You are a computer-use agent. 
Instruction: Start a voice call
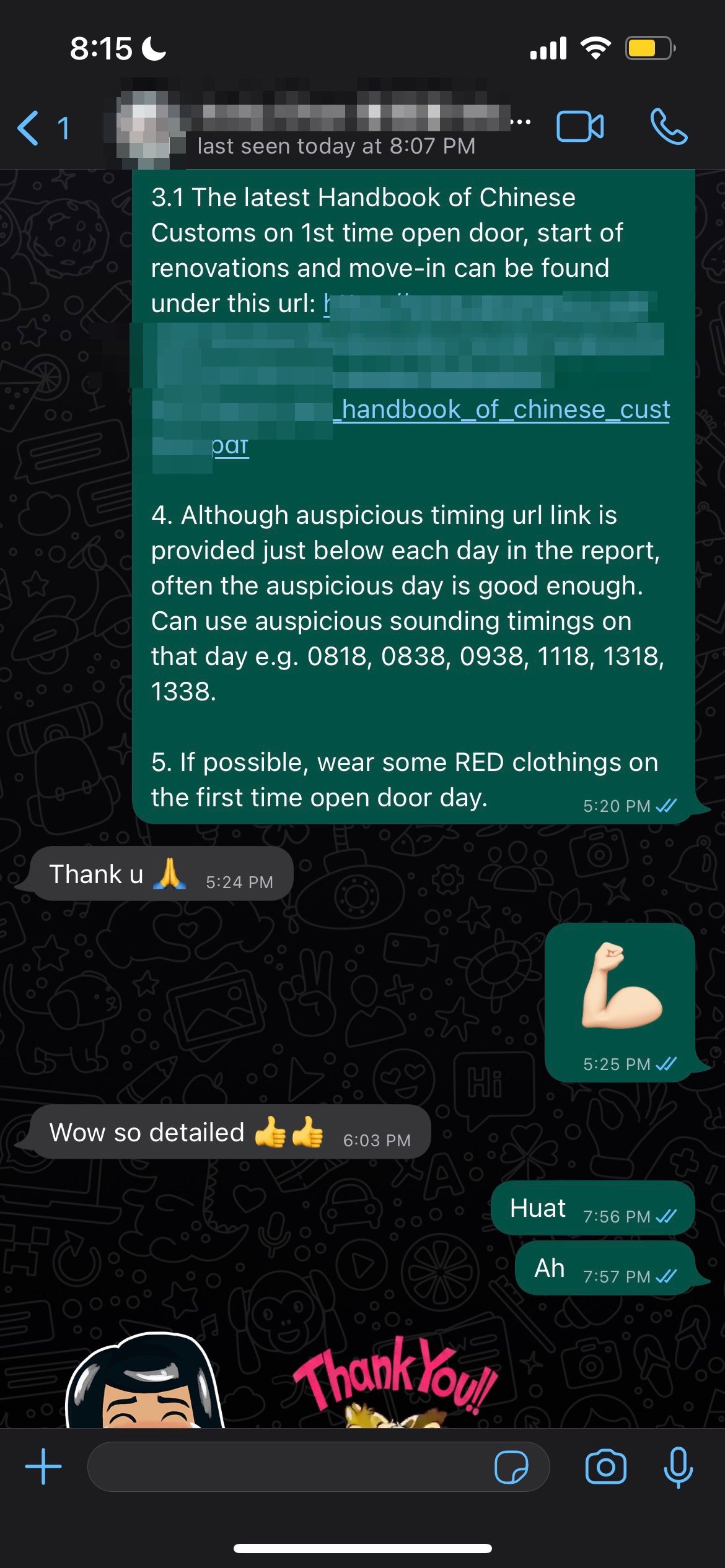click(x=669, y=127)
